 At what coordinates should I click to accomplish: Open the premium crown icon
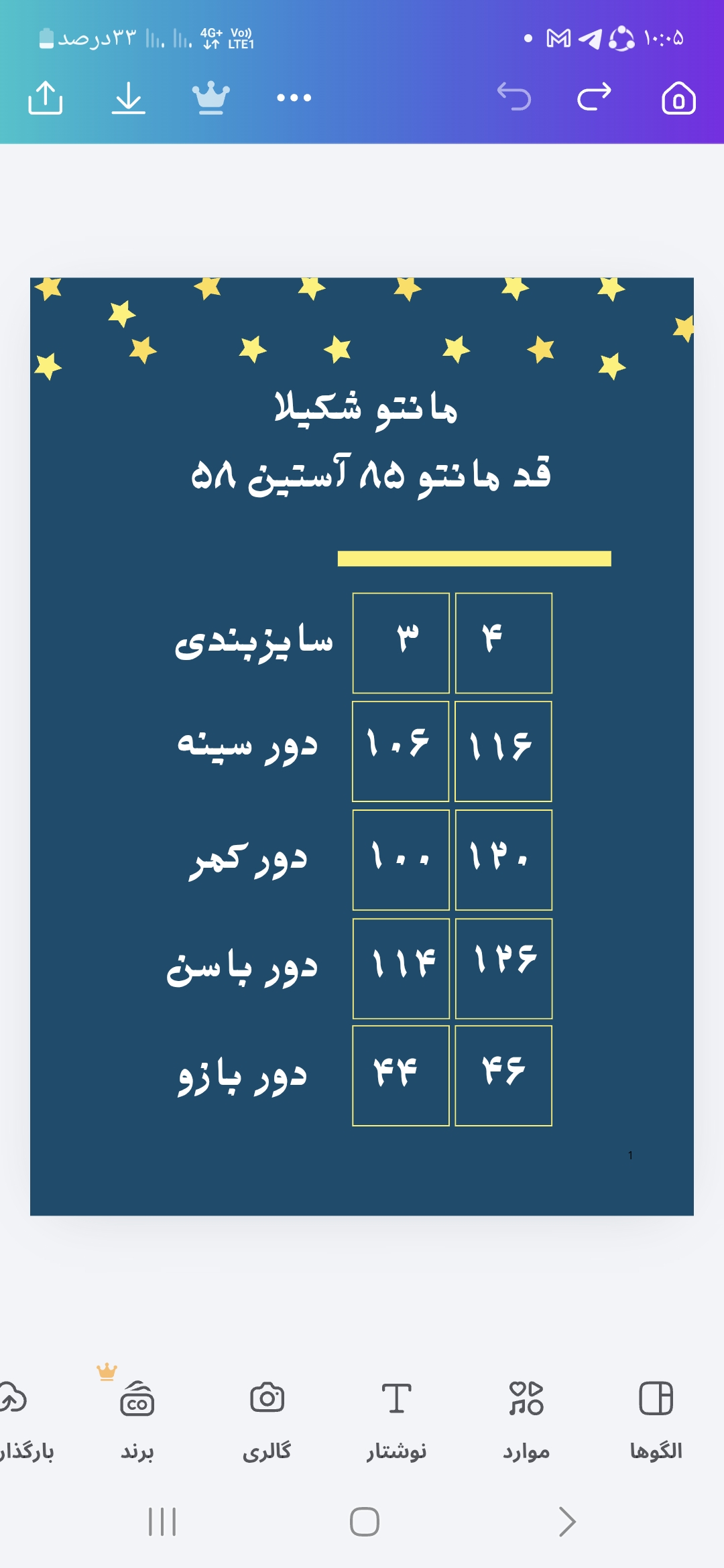(x=211, y=98)
